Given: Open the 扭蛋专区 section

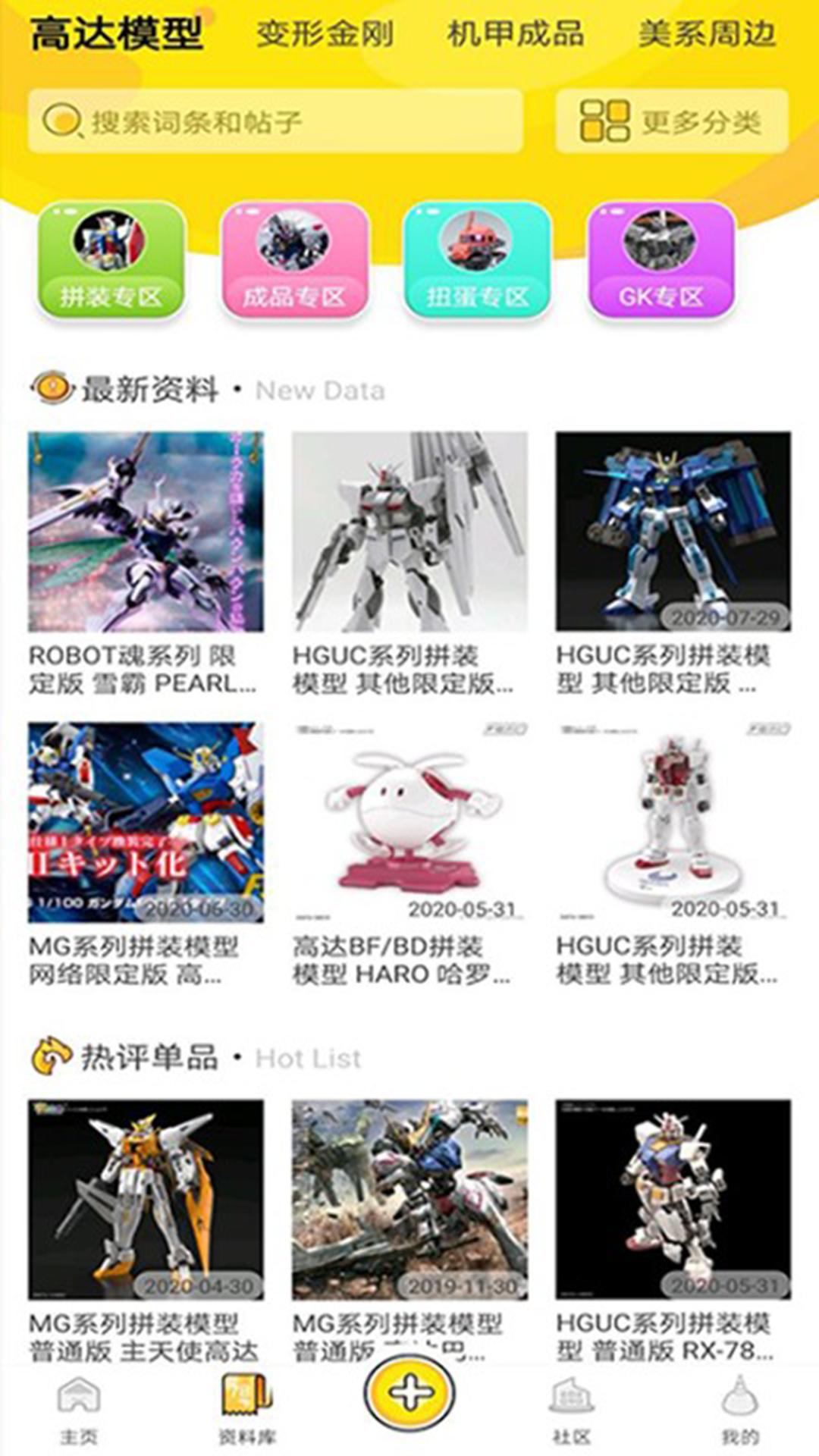Looking at the screenshot, I should [x=477, y=259].
